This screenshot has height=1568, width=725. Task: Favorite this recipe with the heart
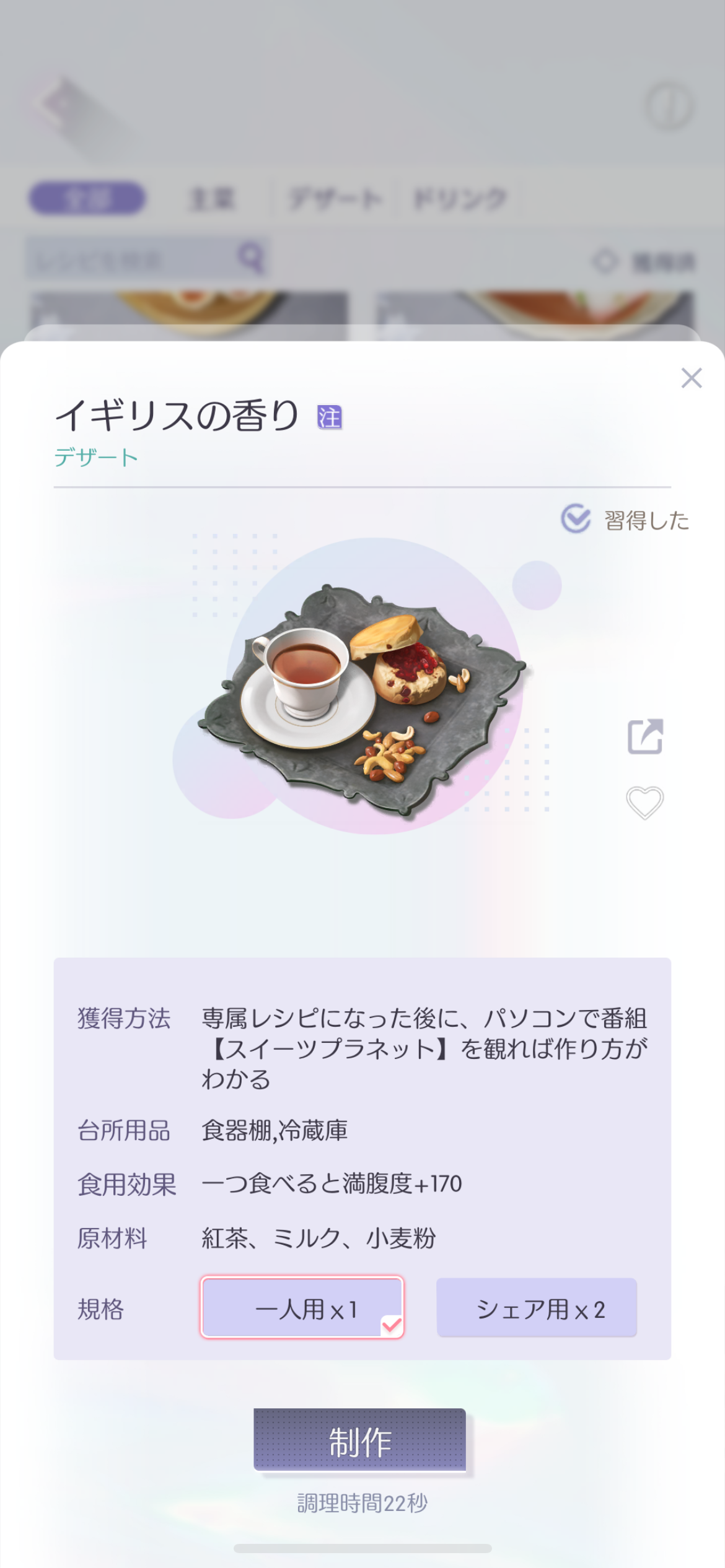pos(645,803)
